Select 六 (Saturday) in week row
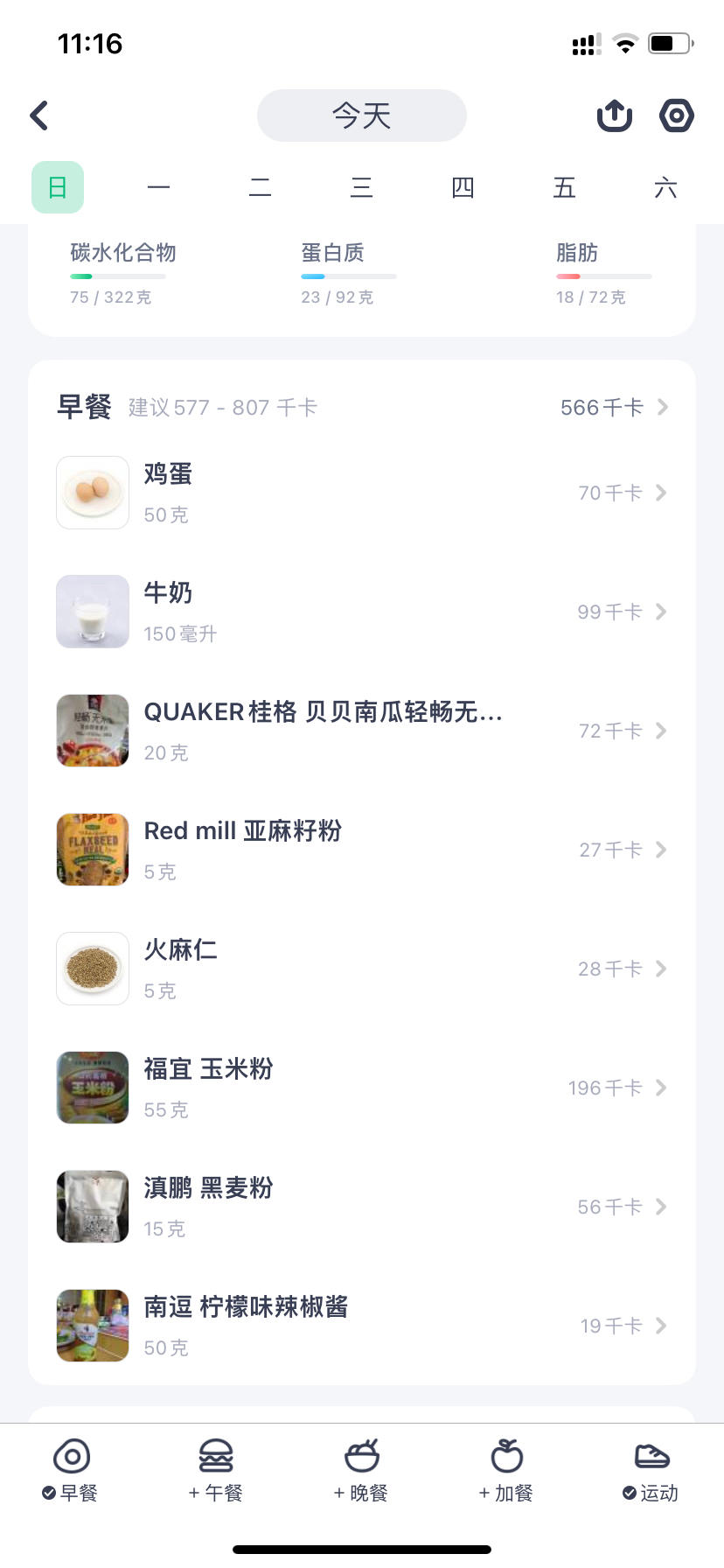Viewport: 724px width, 1568px height. (665, 187)
